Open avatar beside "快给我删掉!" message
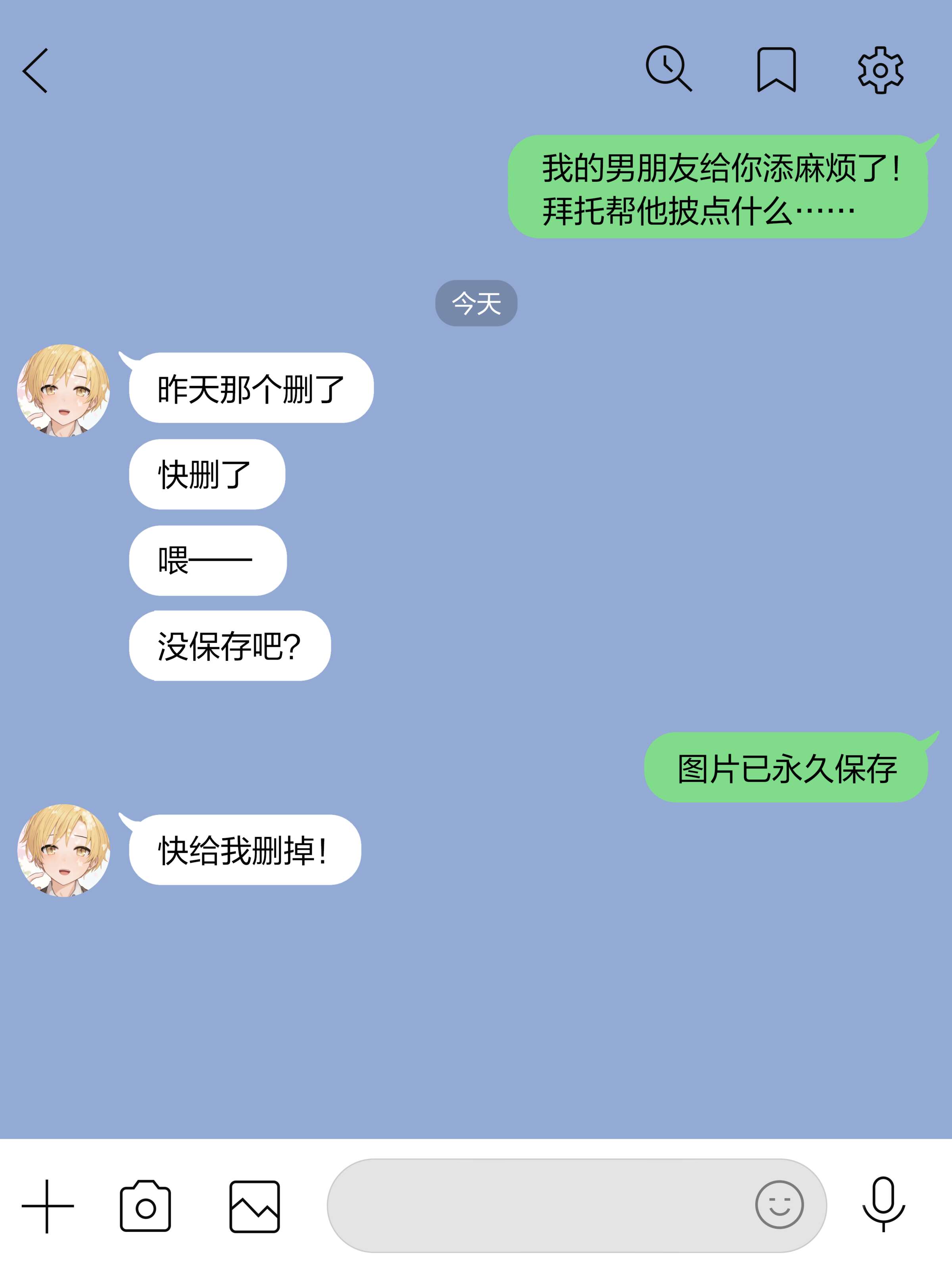The image size is (952, 1270). click(x=64, y=850)
